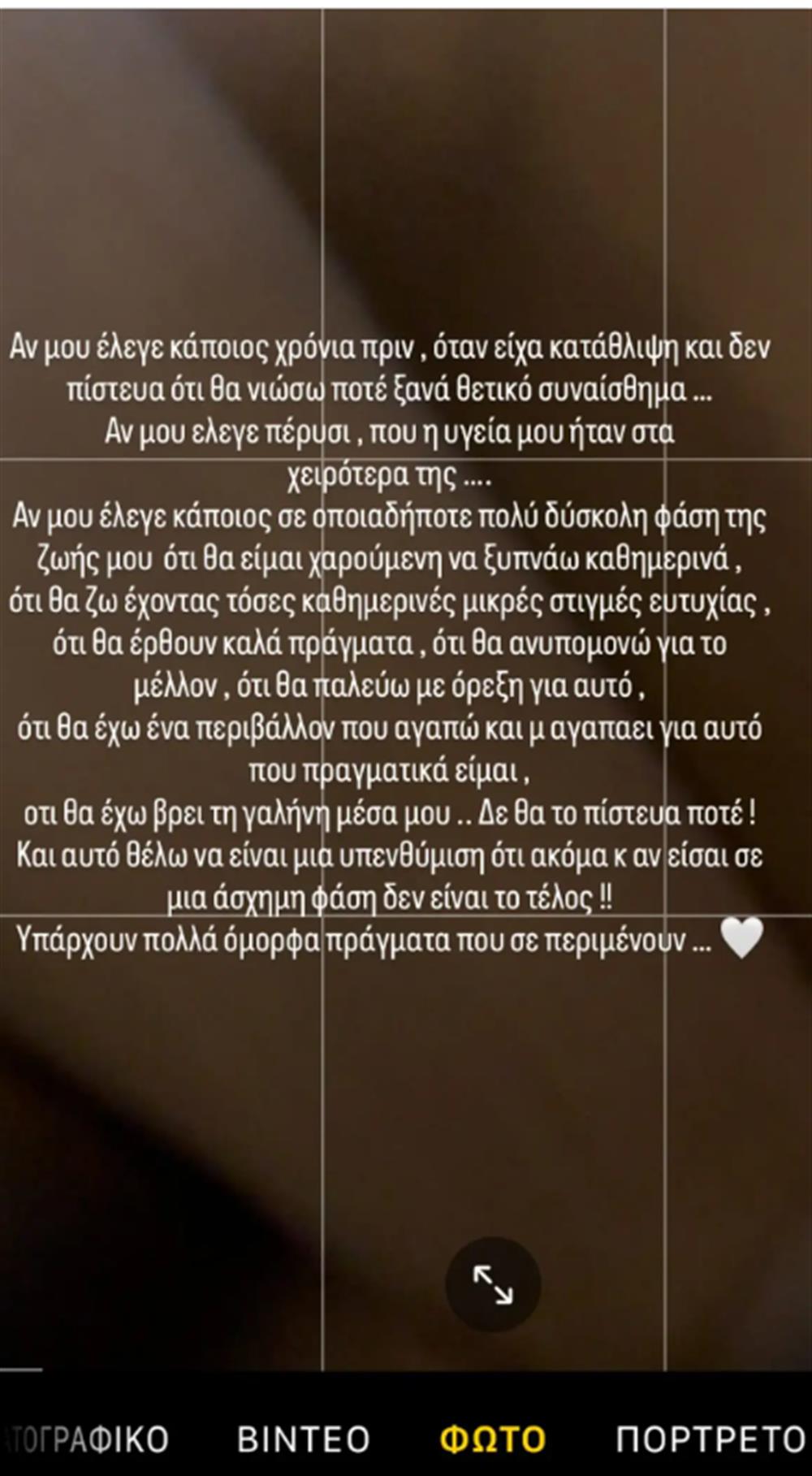Open the ΚΙΝΗΜΑΤΟΓΡΑΦΙΚΟ mode on the left

[x=81, y=1439]
